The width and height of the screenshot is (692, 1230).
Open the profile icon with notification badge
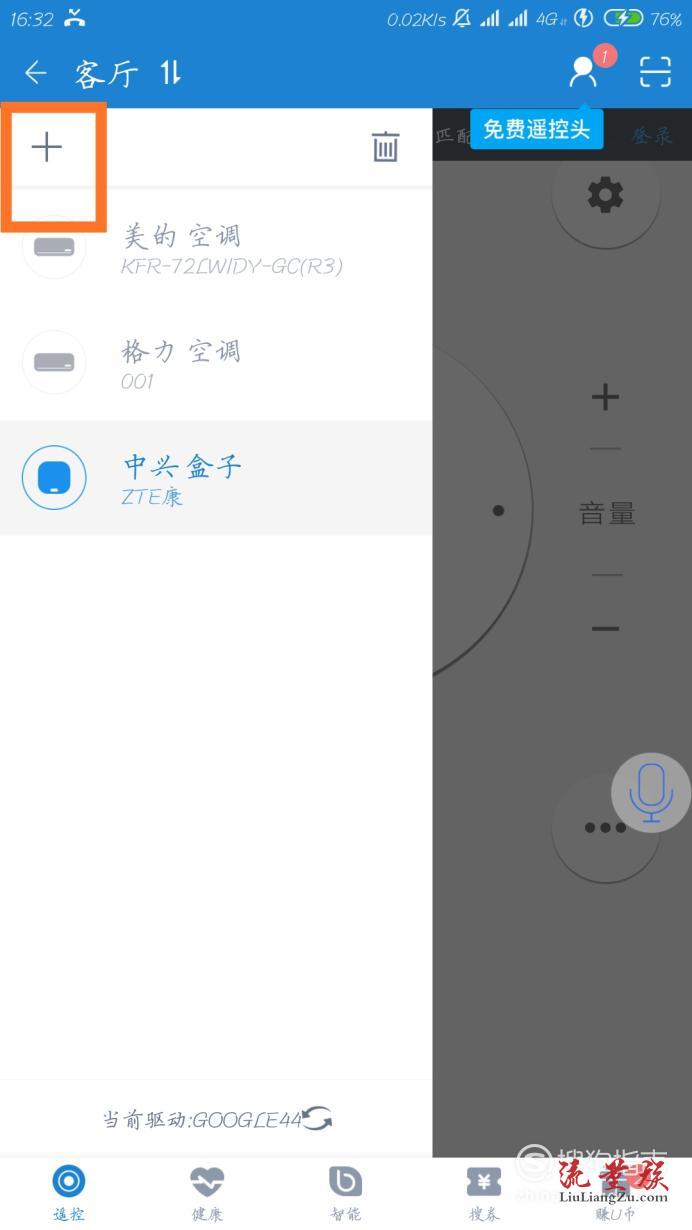click(x=583, y=71)
